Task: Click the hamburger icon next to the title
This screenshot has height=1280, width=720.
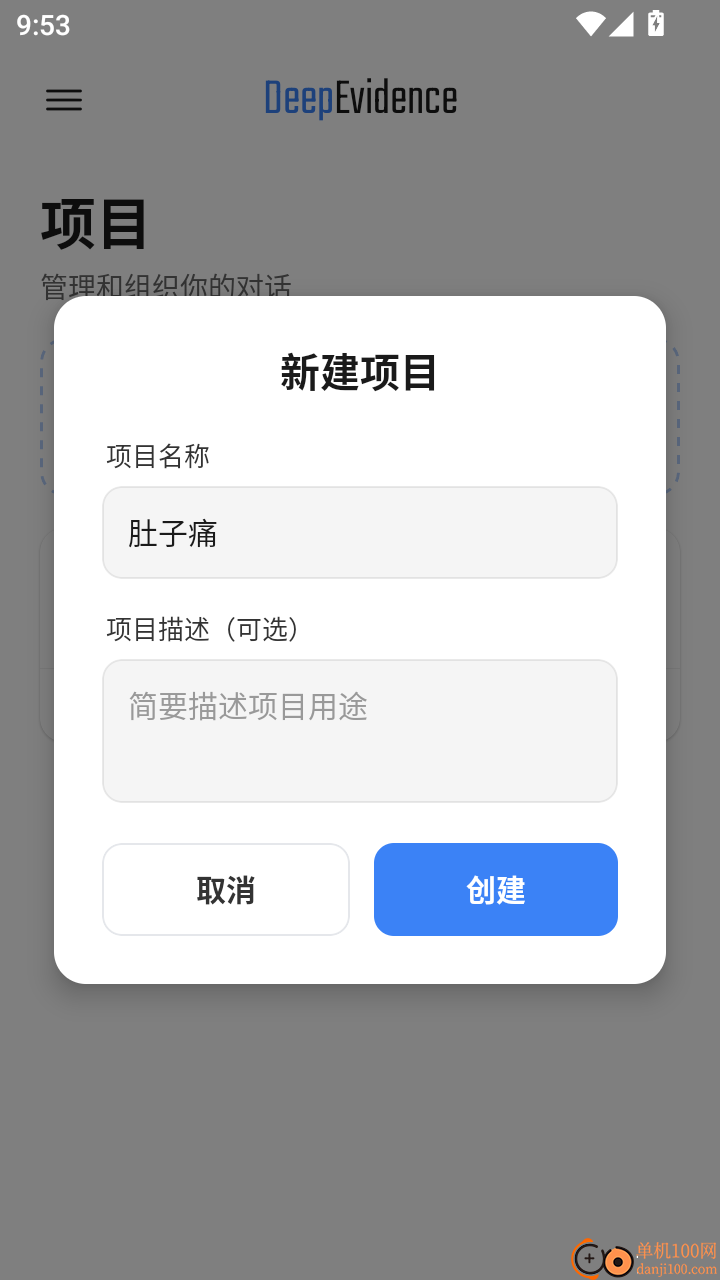Action: 64,100
